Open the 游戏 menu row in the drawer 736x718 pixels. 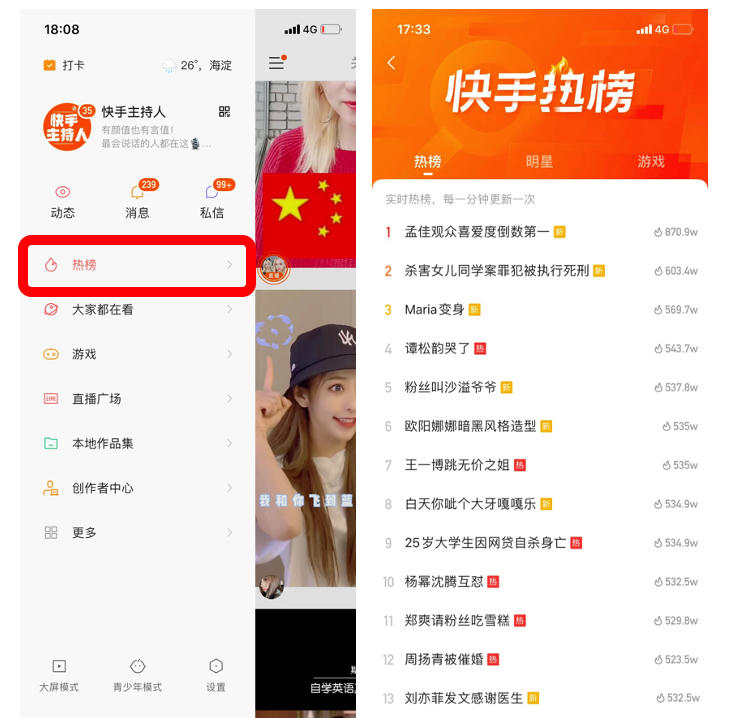coord(137,354)
